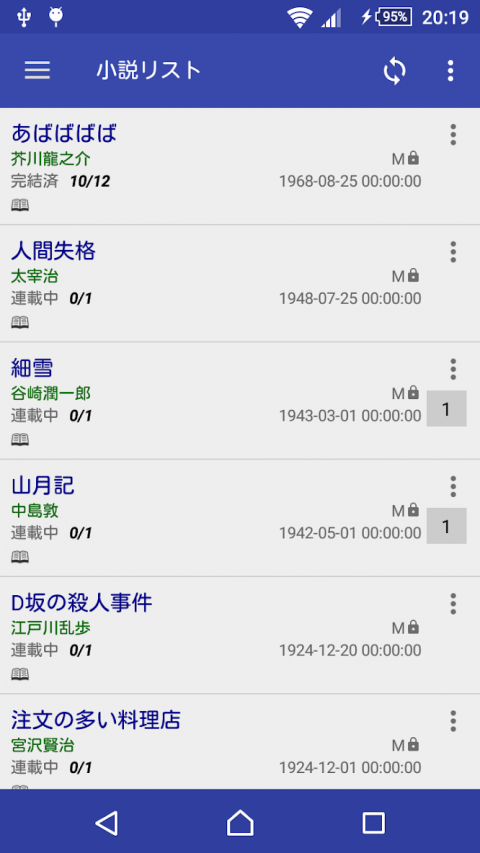Show options for D坂の殺人事件
Viewport: 480px width, 853px height.
pyautogui.click(x=453, y=604)
